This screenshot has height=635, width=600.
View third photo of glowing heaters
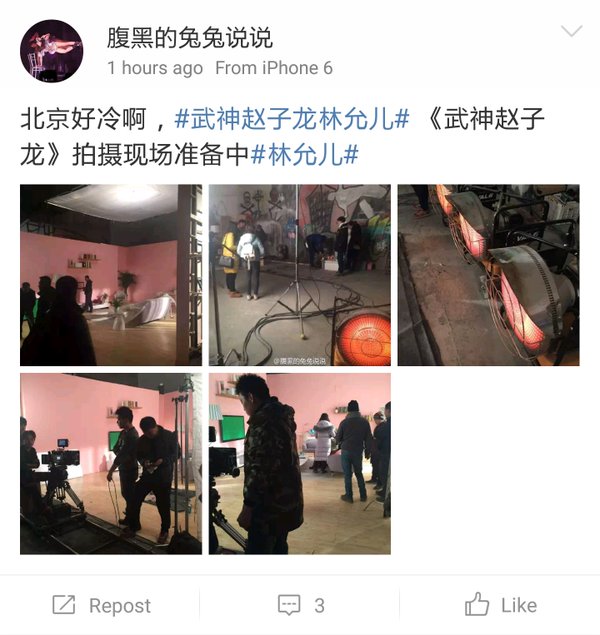tap(488, 275)
